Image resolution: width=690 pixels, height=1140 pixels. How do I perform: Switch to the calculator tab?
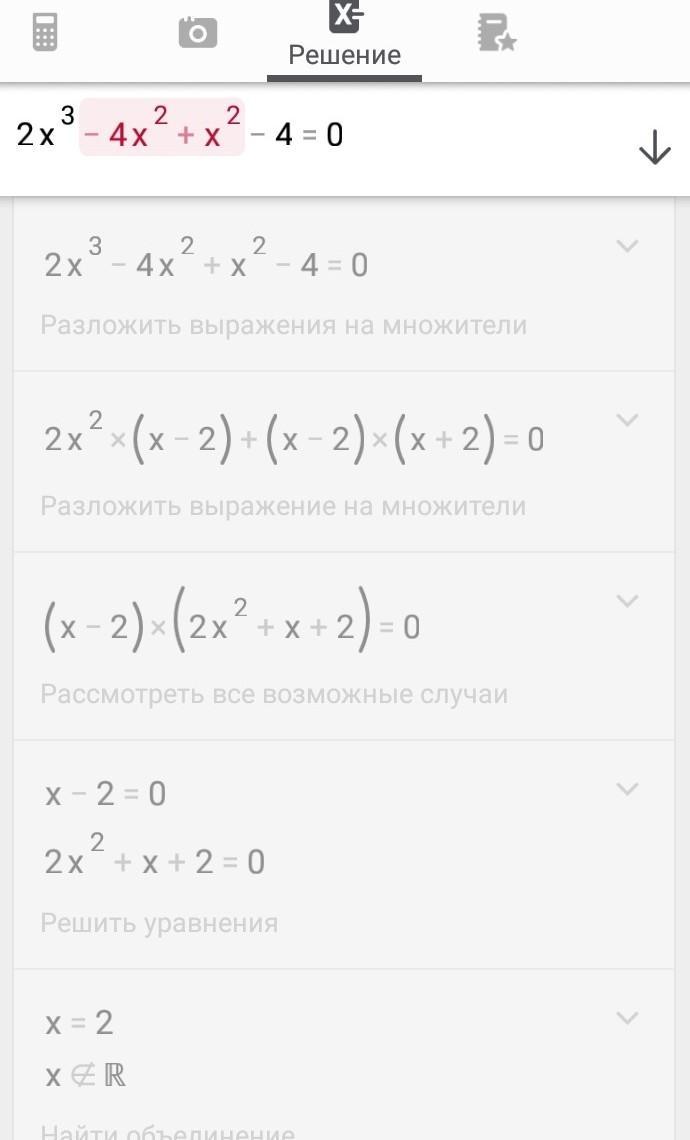[45, 33]
